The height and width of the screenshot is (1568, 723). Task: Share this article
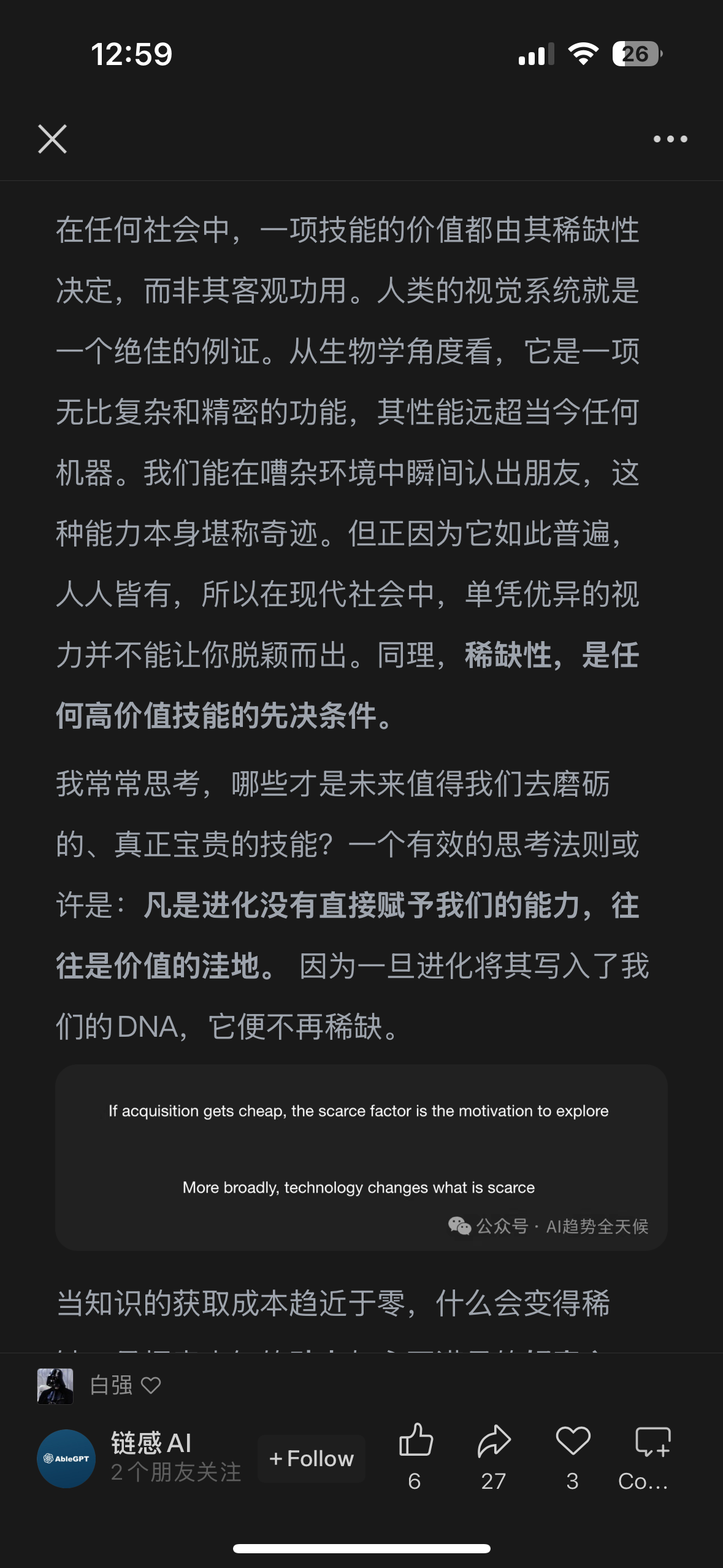(494, 1441)
